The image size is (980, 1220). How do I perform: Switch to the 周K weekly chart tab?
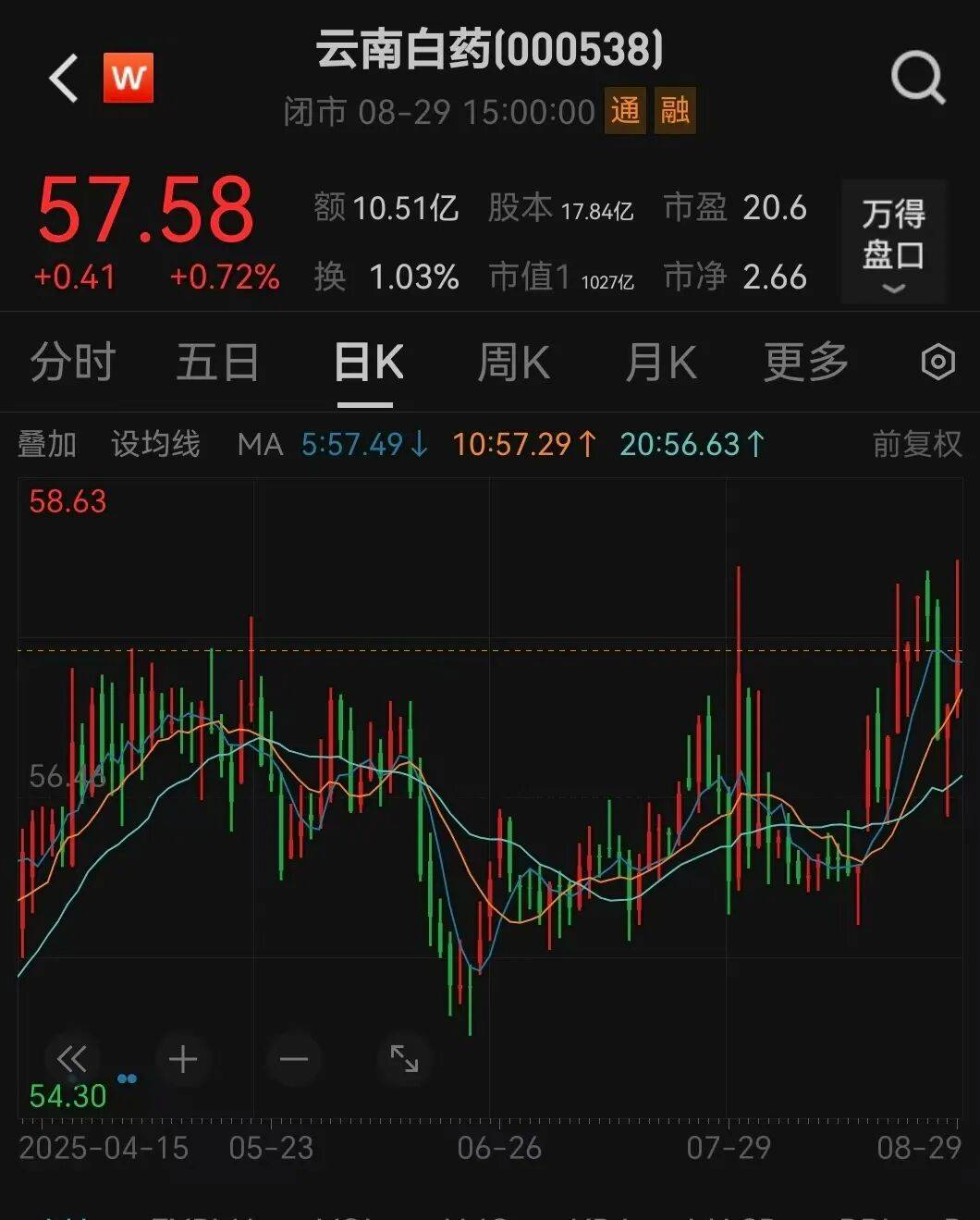click(512, 362)
